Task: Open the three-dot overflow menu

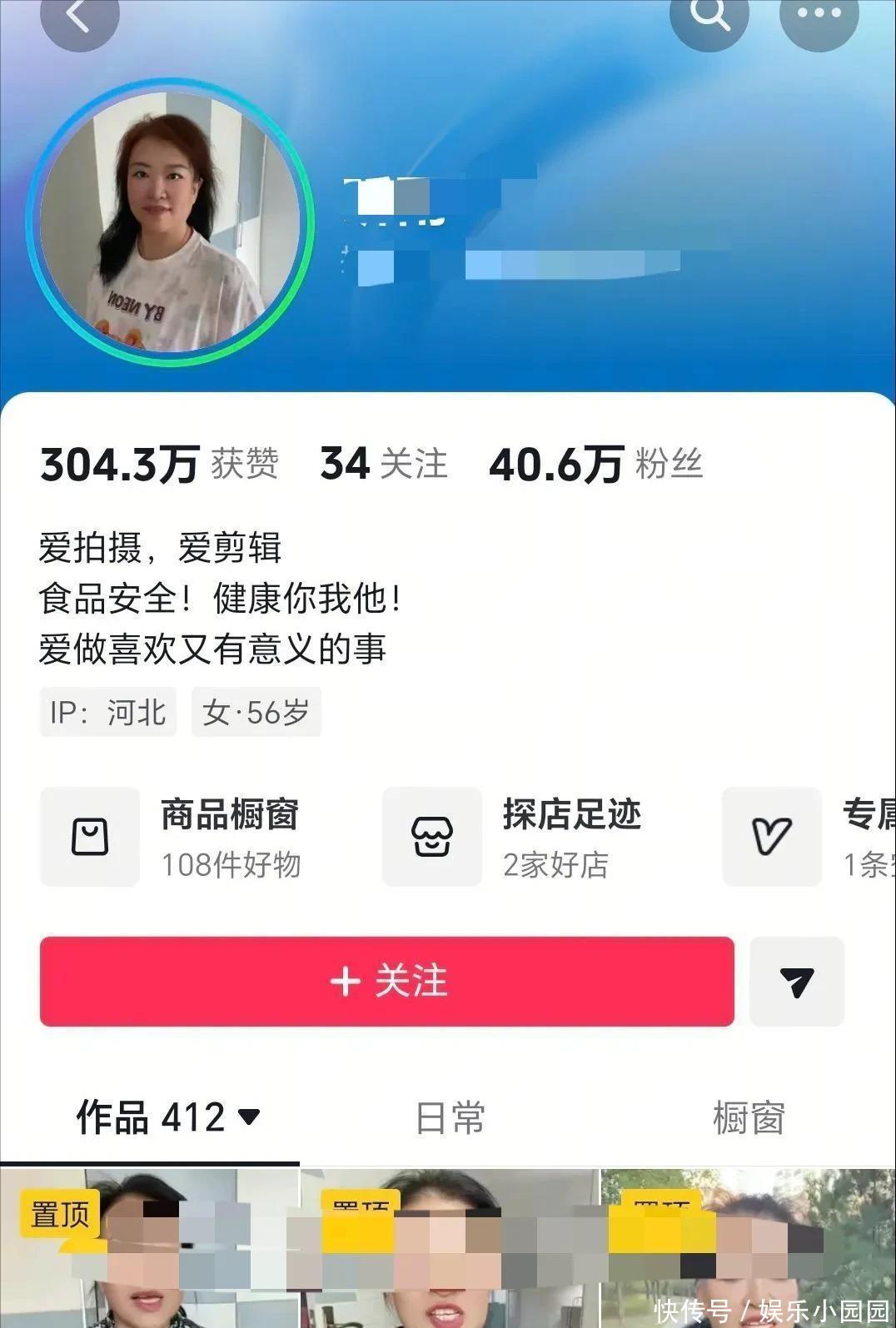Action: pos(819,15)
